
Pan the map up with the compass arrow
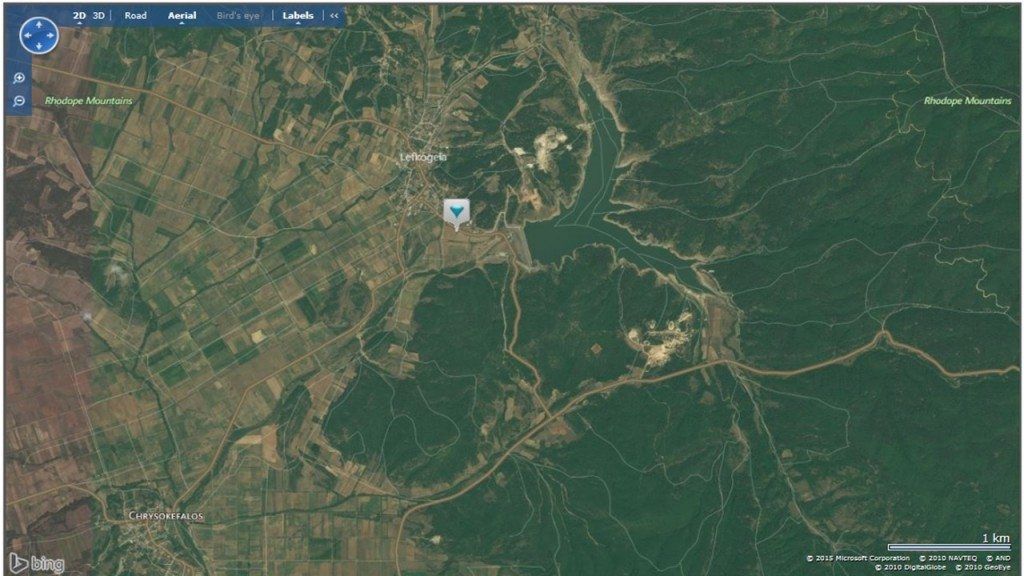(x=39, y=23)
